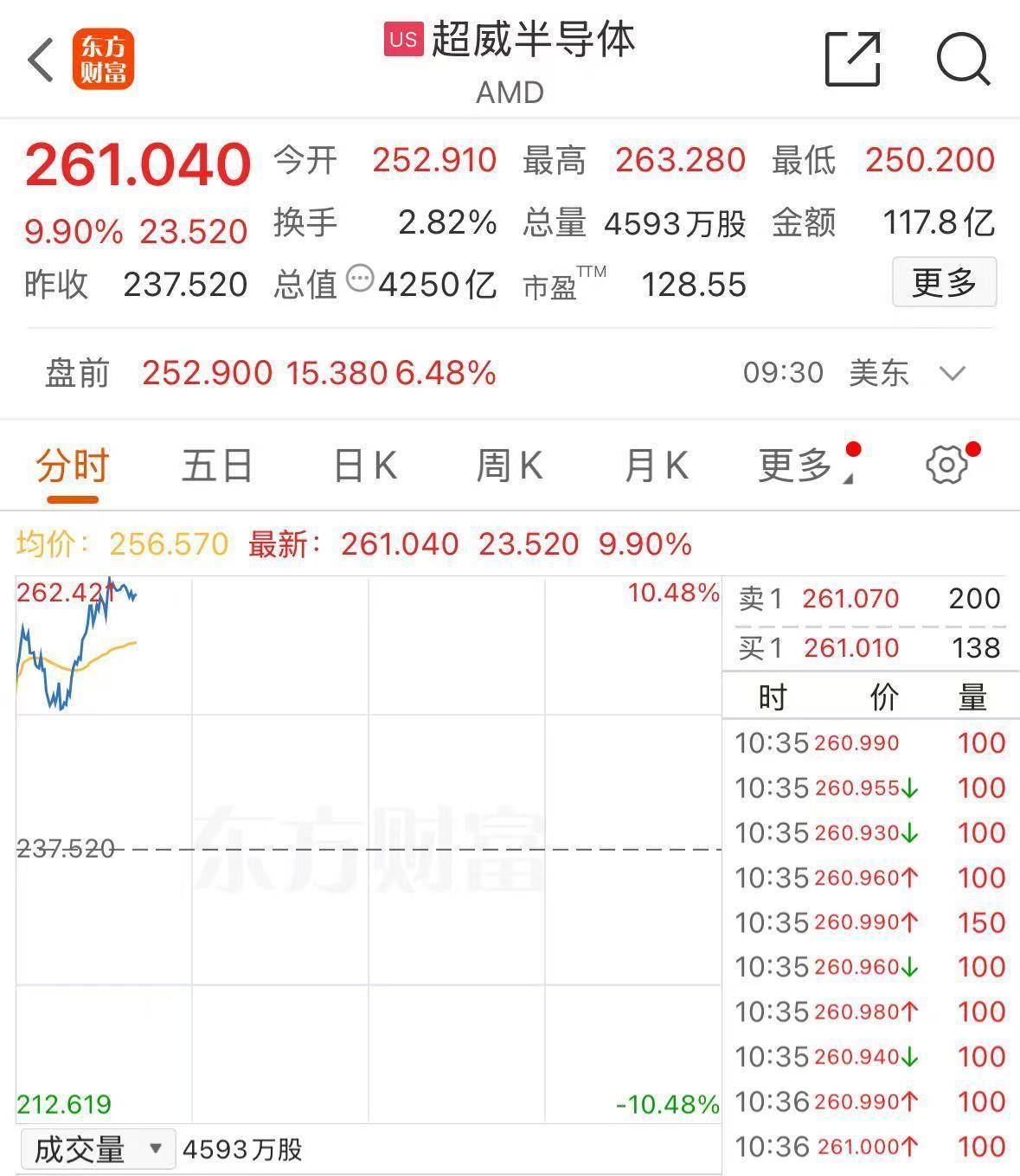The image size is (1020, 1176).
Task: Select the 日K candlestick tab
Action: (363, 464)
